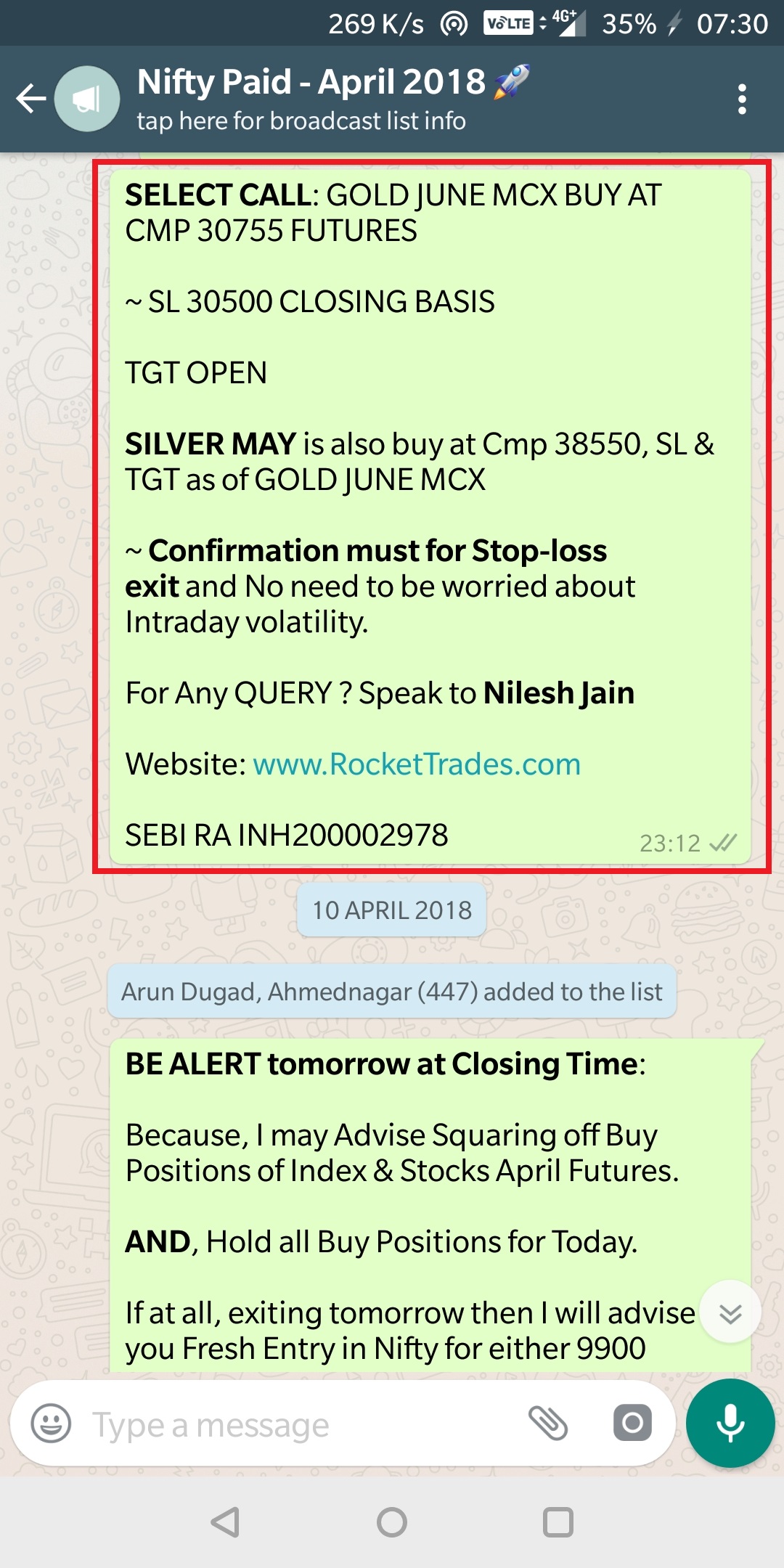
Task: Tap the voice message microphone button
Action: [x=730, y=1424]
